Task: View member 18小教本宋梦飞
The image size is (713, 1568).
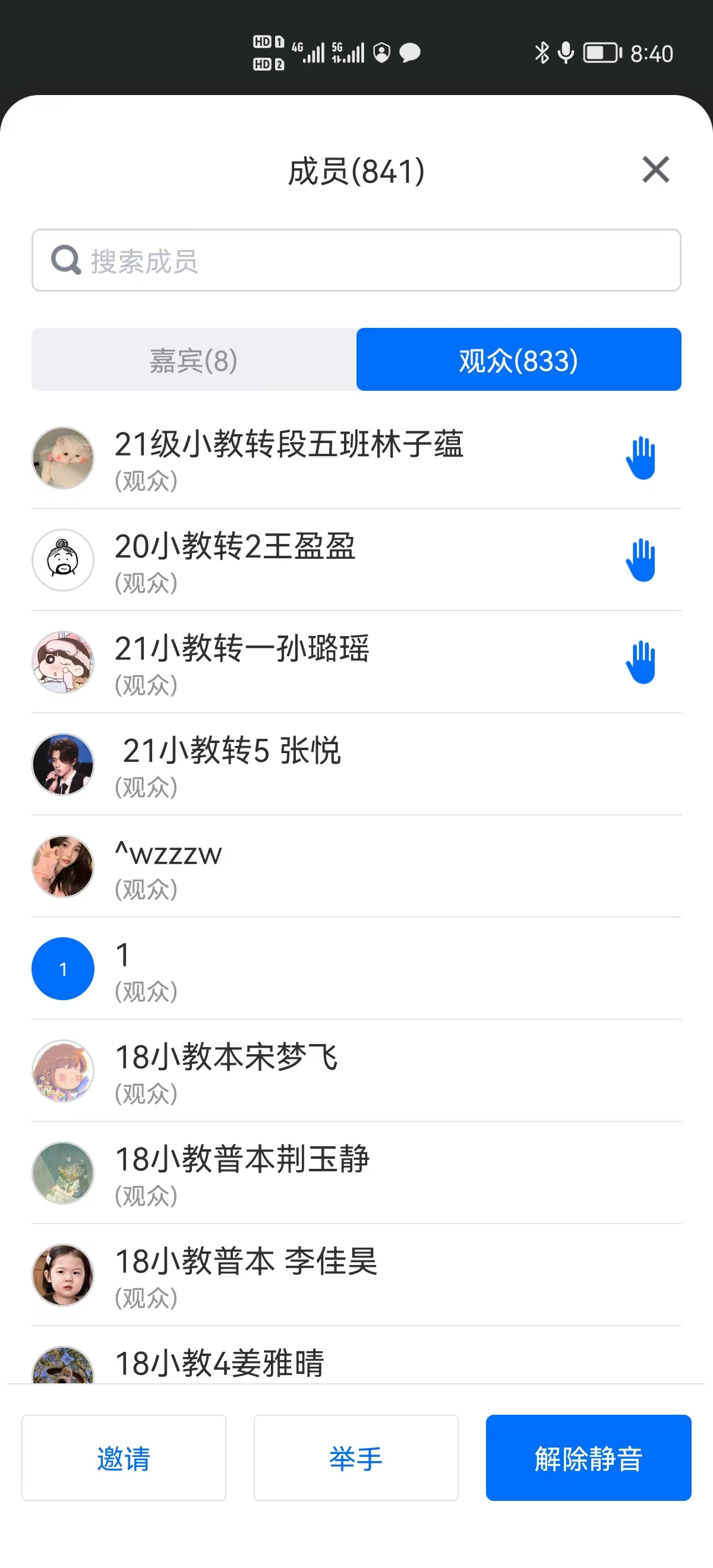Action: point(226,1071)
